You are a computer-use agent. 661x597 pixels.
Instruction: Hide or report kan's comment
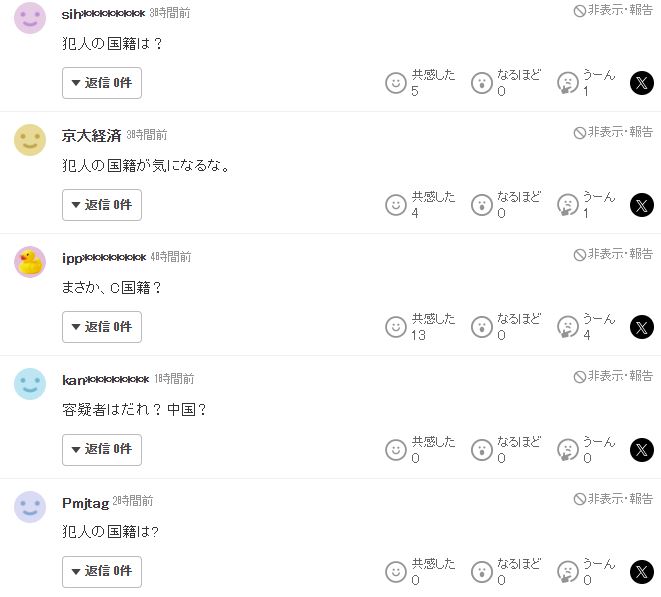click(x=613, y=376)
